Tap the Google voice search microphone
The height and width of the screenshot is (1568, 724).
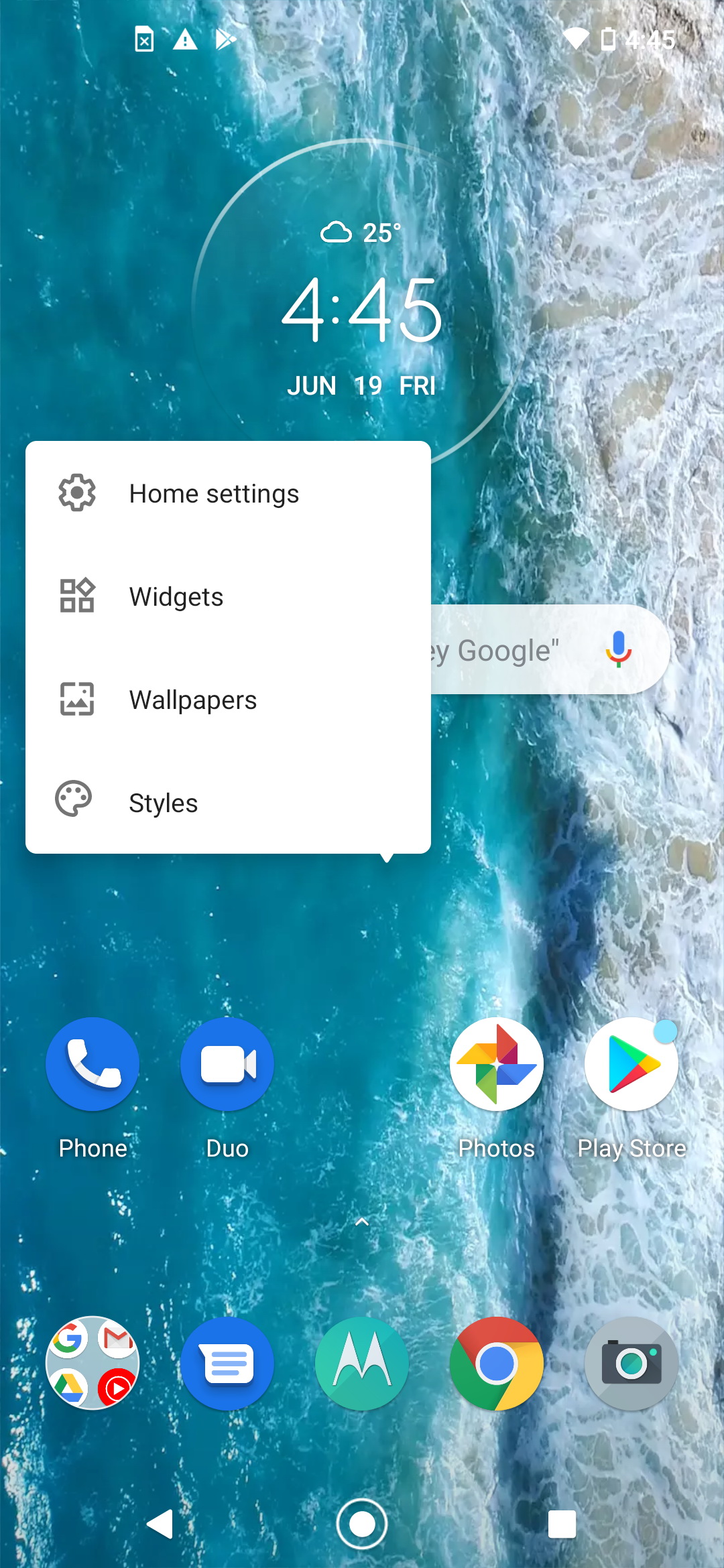[618, 649]
